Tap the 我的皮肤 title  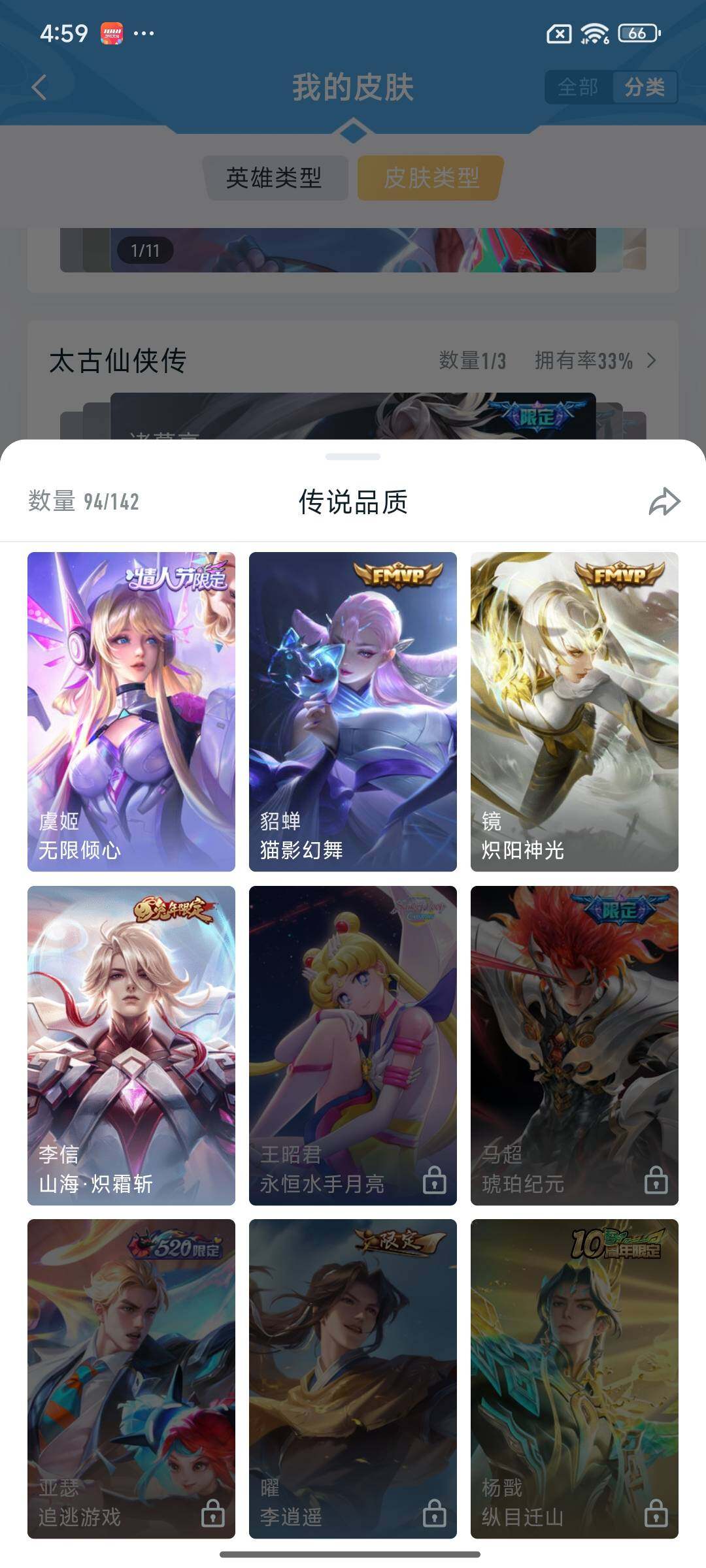point(353,86)
